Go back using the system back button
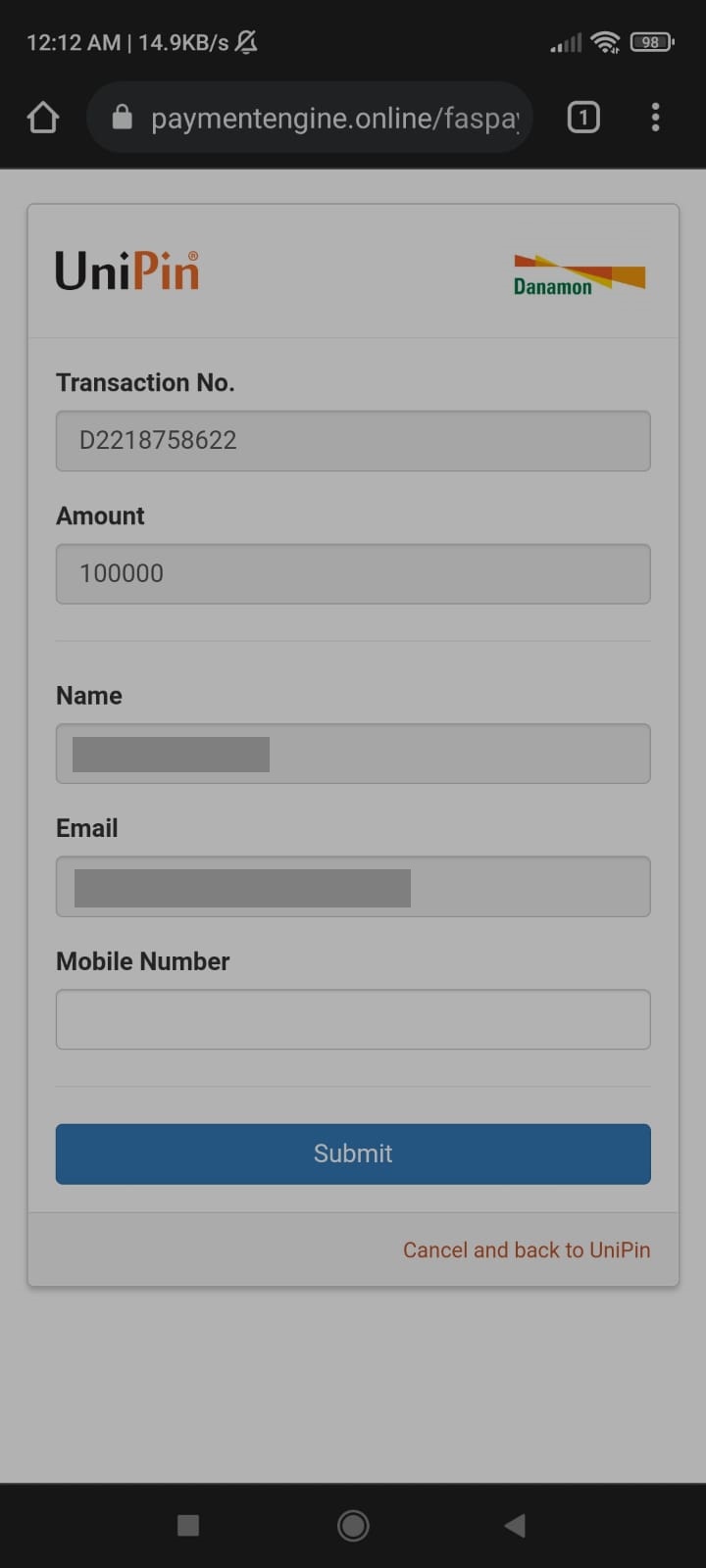706x1568 pixels. pos(515,1525)
